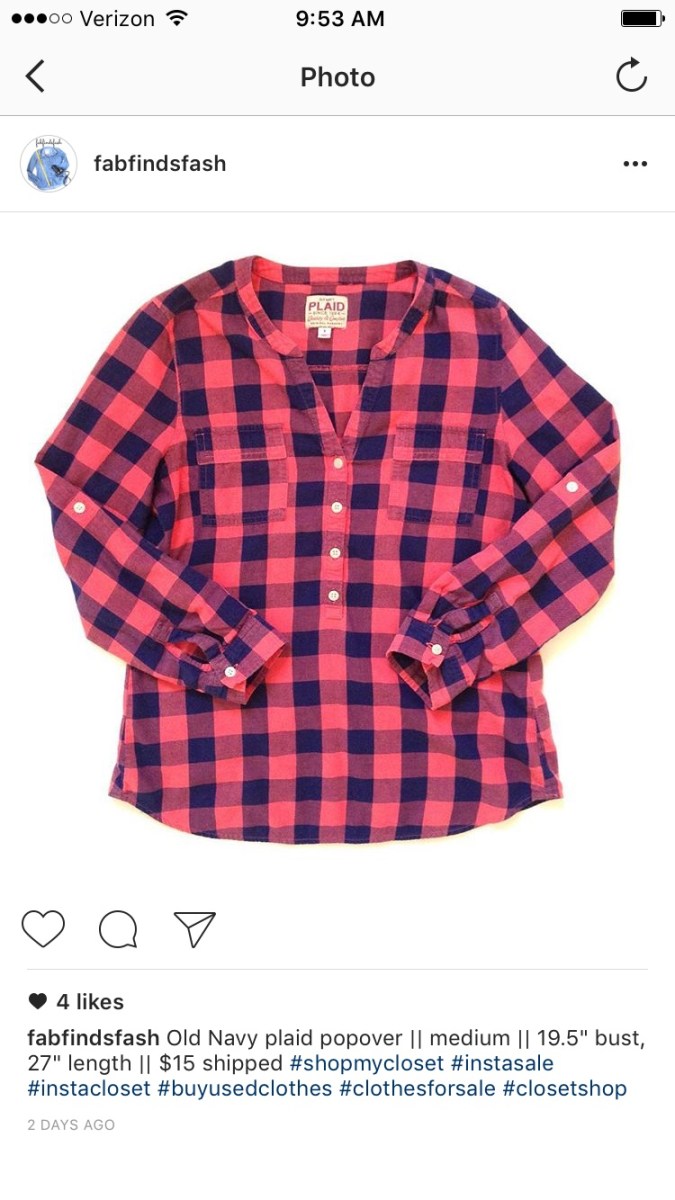This screenshot has height=1200, width=675.
Task: Open fabfindsfash profile picture
Action: (48, 164)
